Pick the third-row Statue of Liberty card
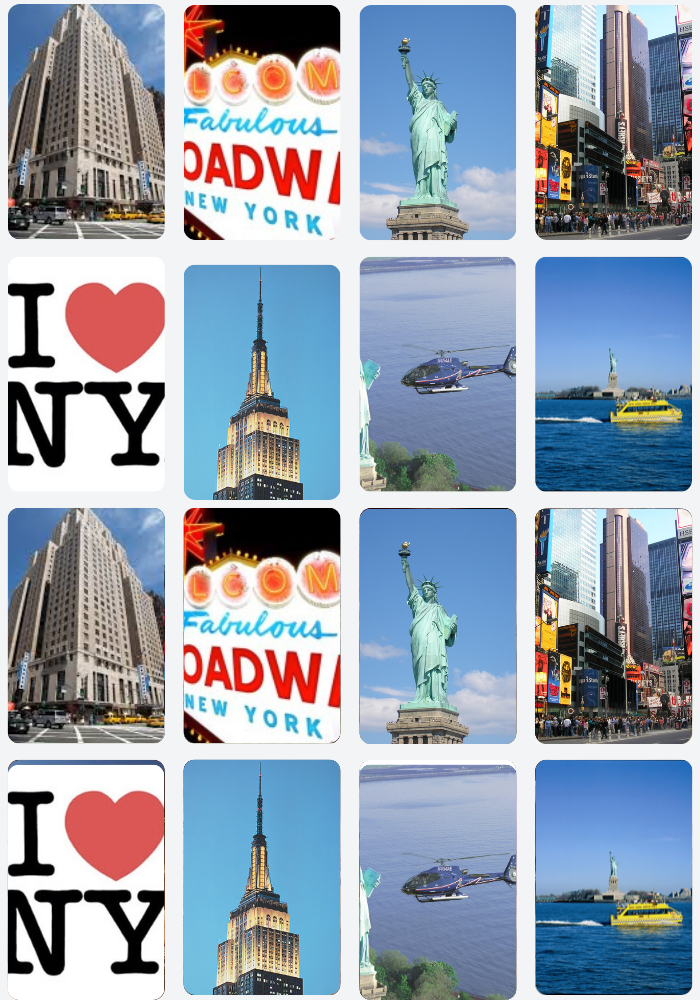This screenshot has width=700, height=1000. pos(438,625)
